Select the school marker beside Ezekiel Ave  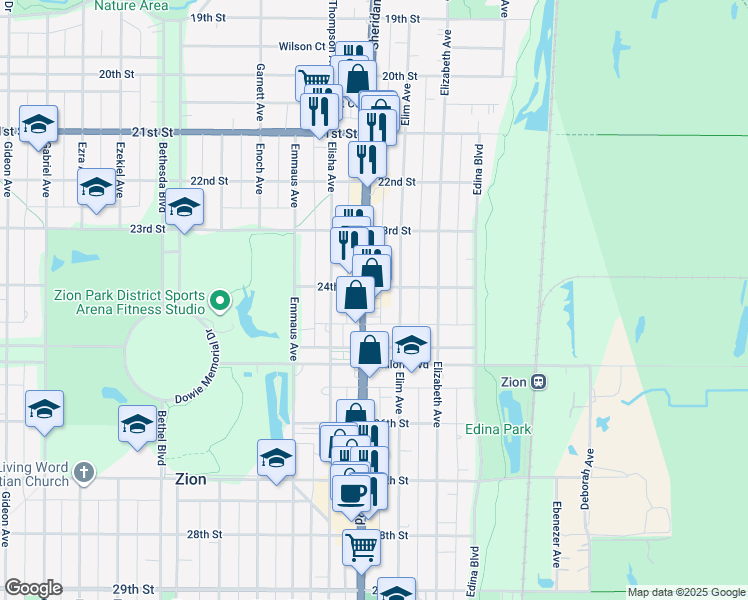97,187
